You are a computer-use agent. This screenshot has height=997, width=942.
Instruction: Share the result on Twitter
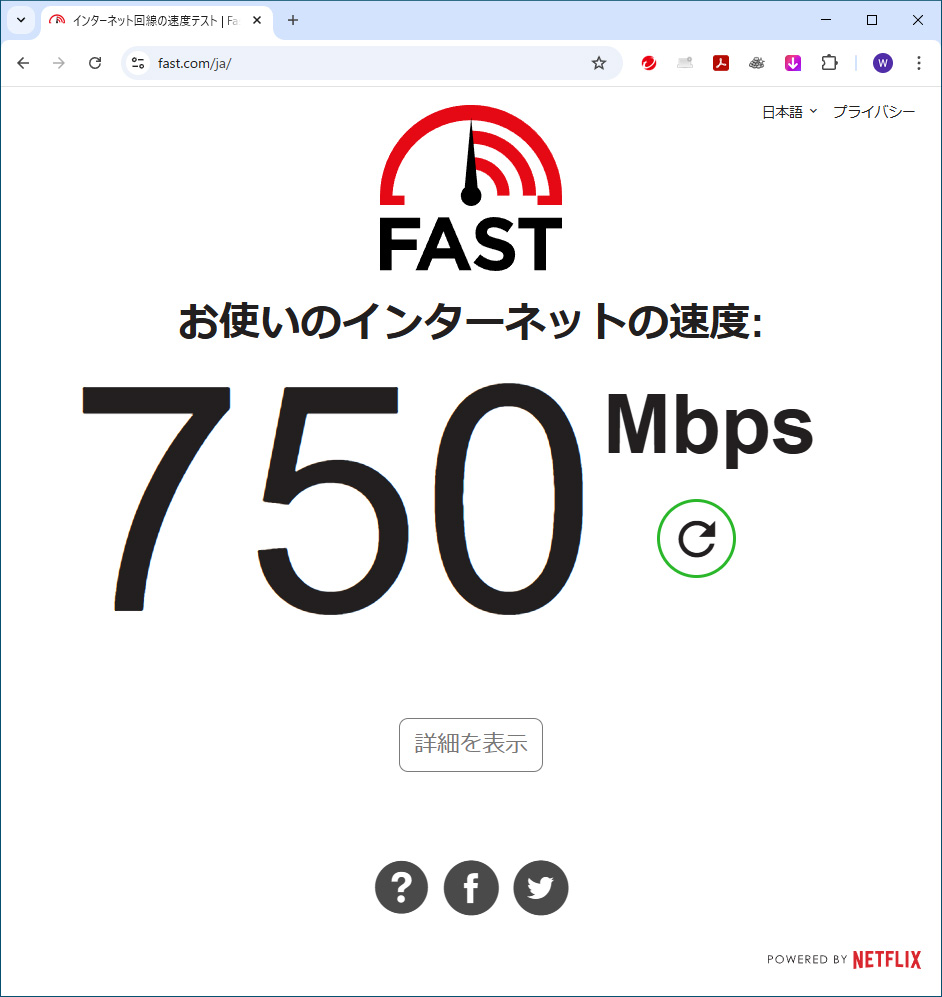click(x=541, y=887)
